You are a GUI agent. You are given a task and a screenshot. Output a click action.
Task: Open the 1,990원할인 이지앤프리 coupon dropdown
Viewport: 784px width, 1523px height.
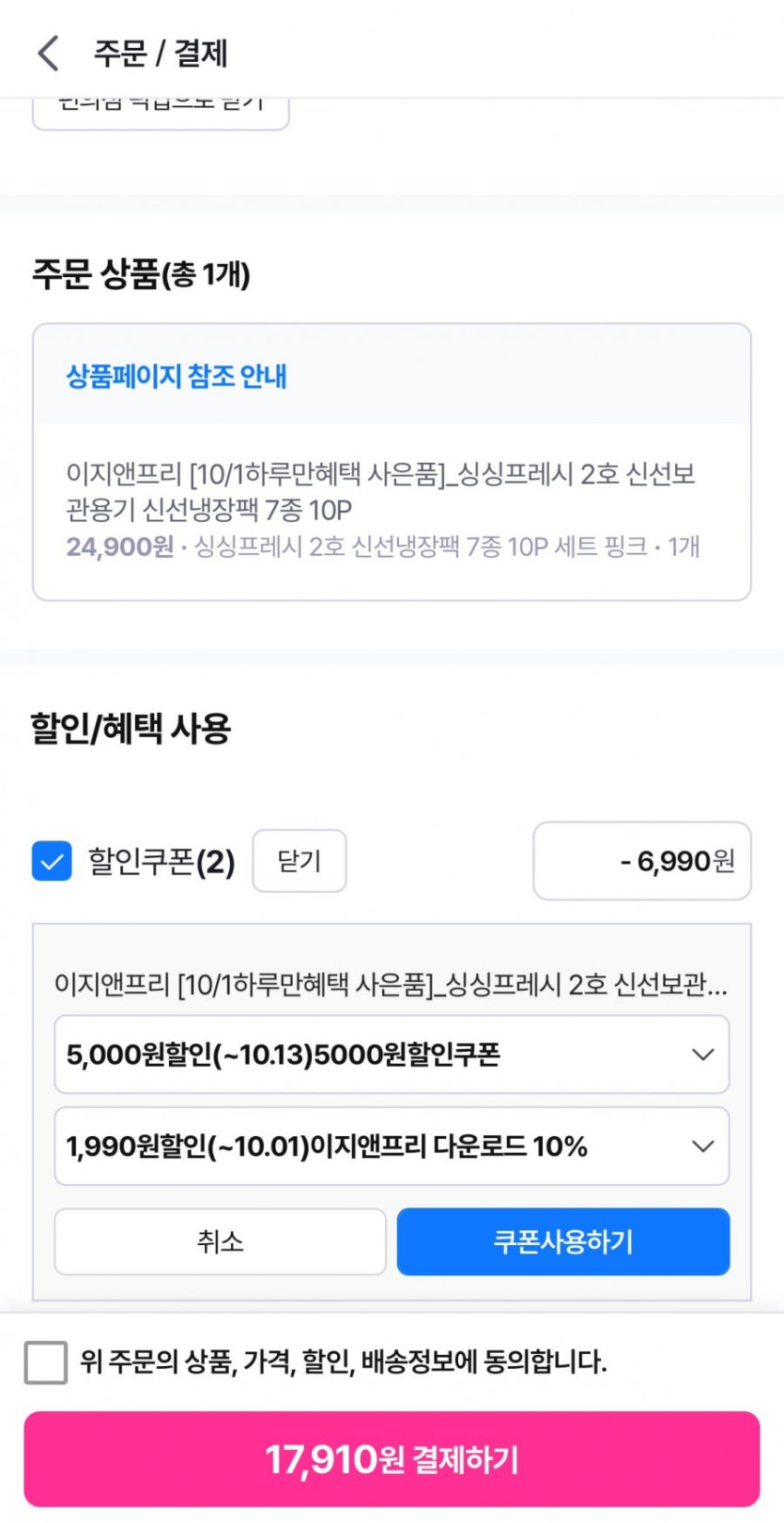point(392,1146)
